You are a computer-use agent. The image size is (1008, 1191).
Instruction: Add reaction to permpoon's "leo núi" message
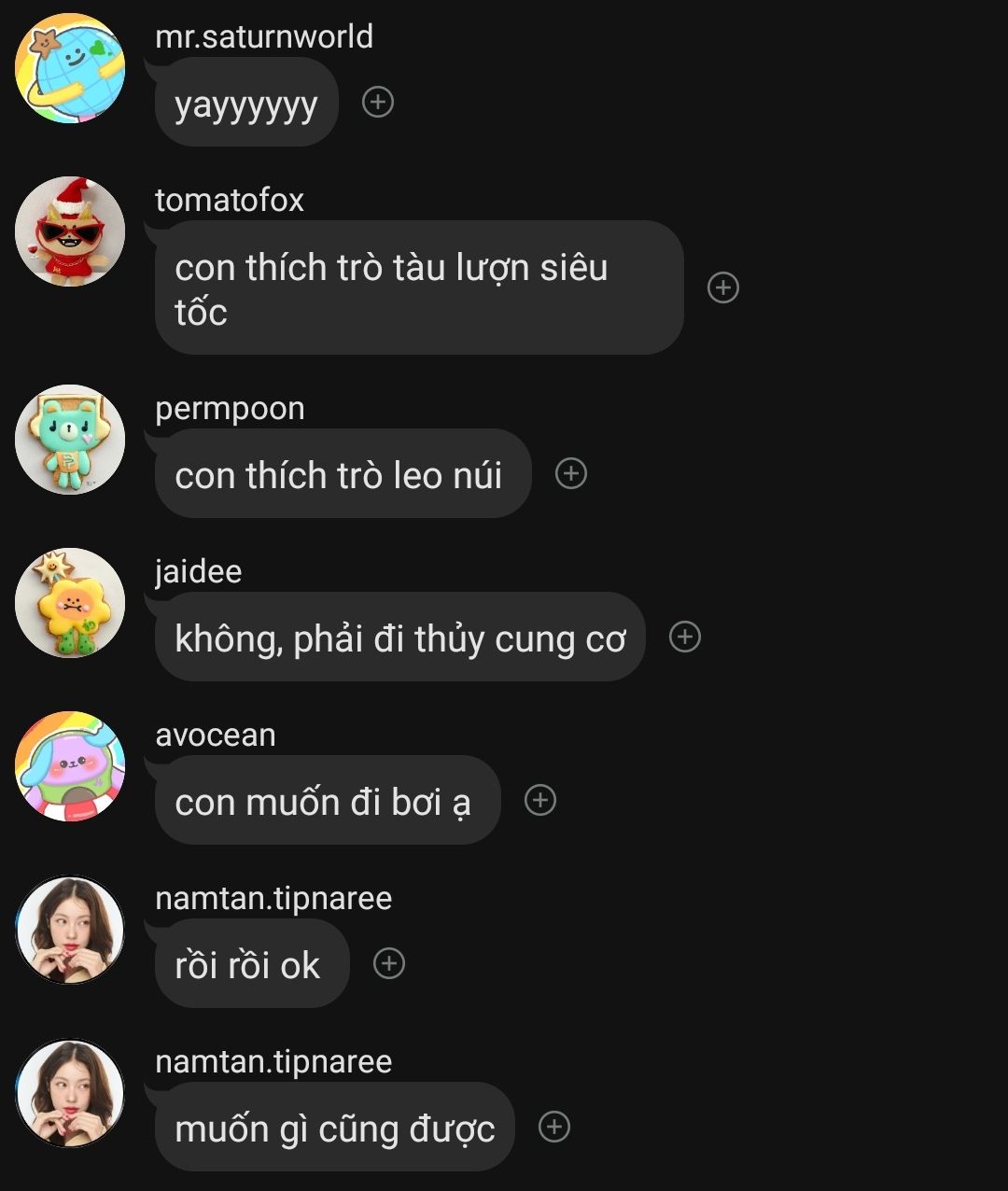pyautogui.click(x=571, y=474)
